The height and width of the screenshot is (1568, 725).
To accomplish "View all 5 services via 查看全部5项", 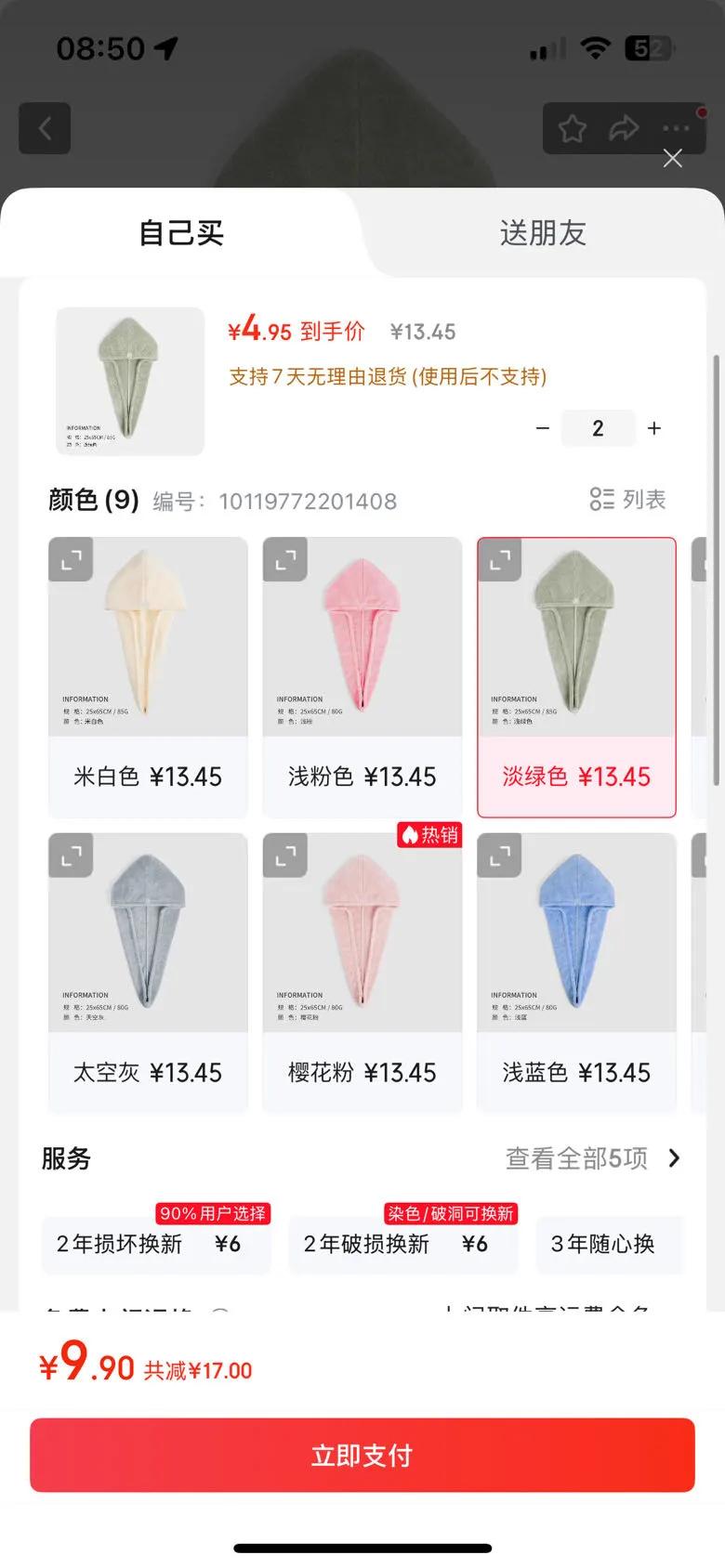I will point(592,1158).
